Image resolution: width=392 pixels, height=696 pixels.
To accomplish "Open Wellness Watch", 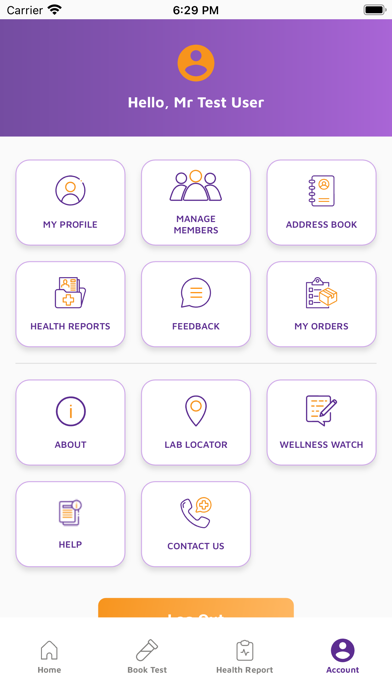I will [321, 423].
